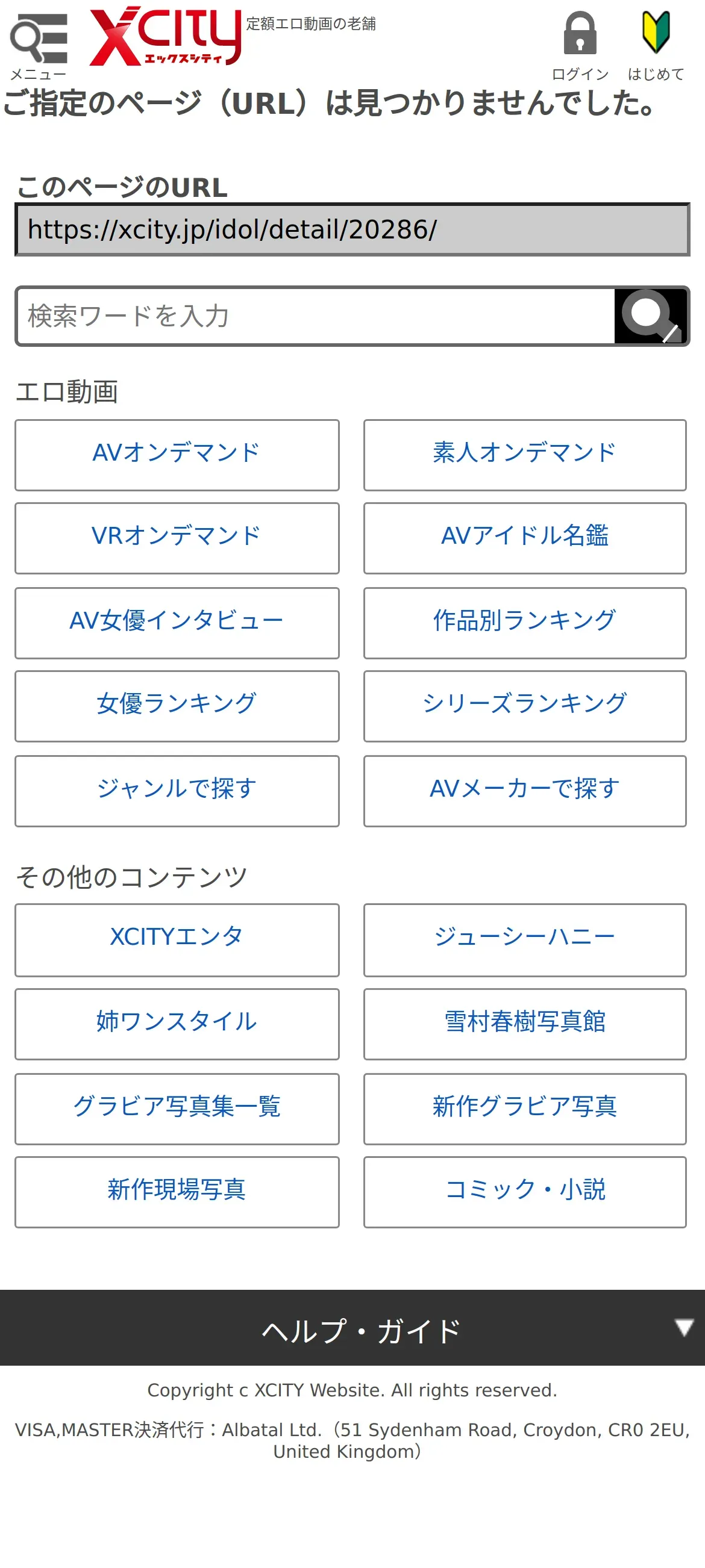Expand the ヘルプ・ガイド section

(352, 1328)
